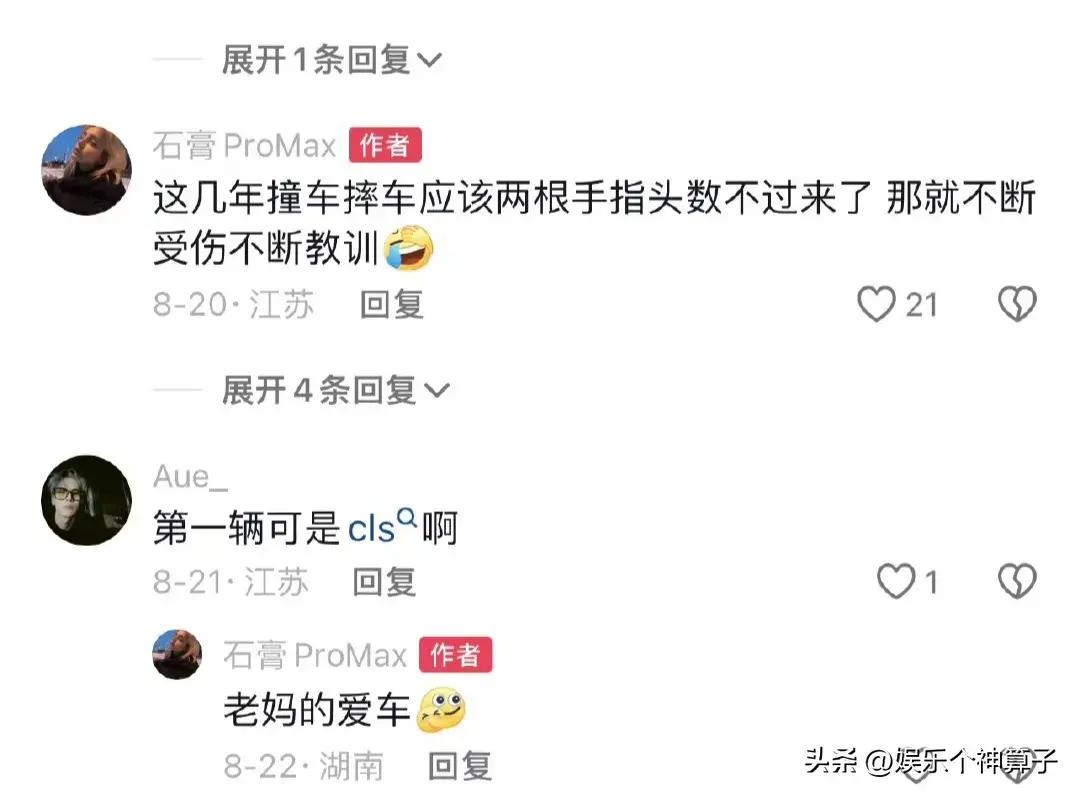Like Aue_'s comment
The image size is (1080, 797).
pos(895,581)
